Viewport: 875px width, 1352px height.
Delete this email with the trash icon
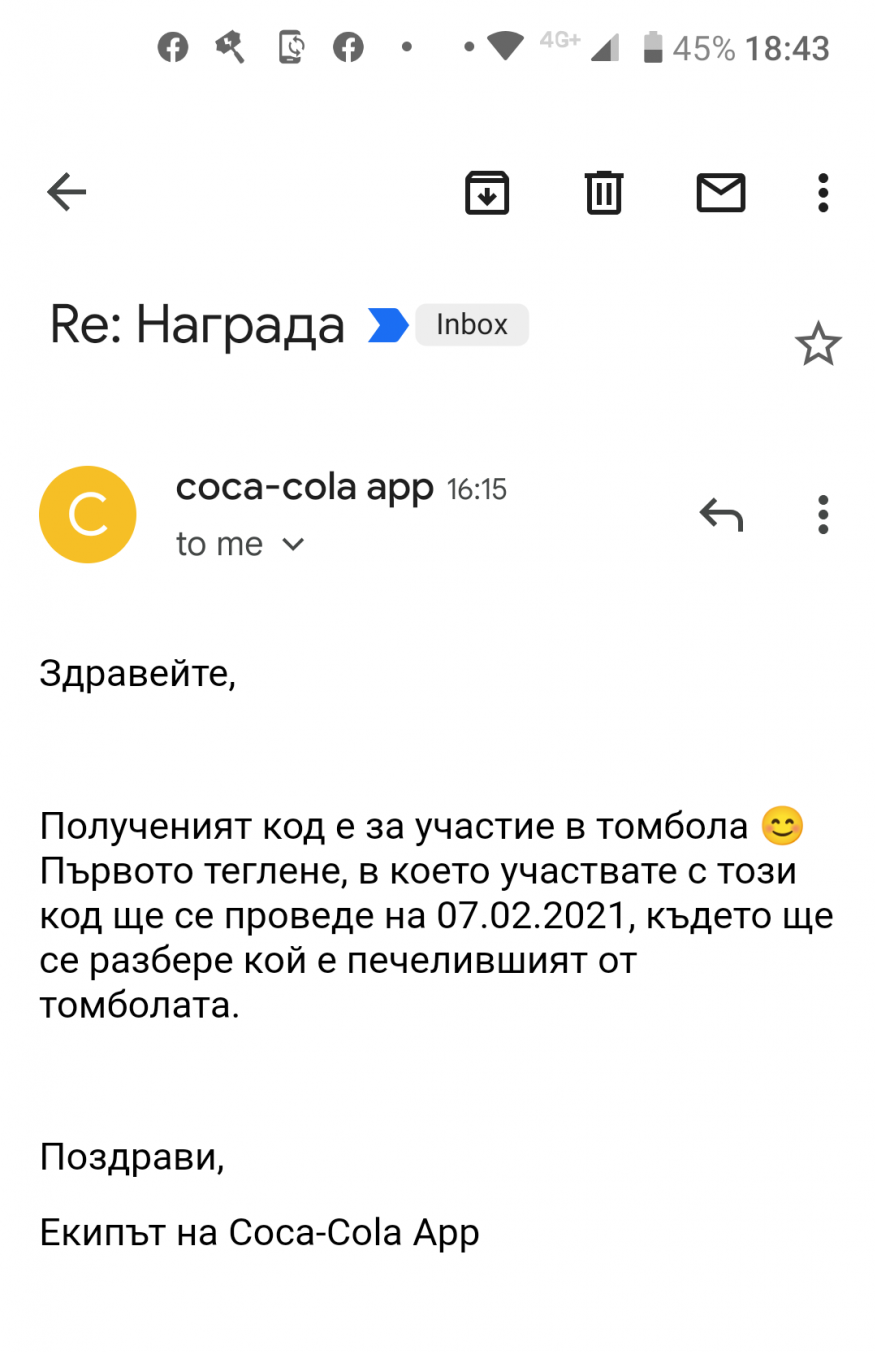tap(604, 192)
